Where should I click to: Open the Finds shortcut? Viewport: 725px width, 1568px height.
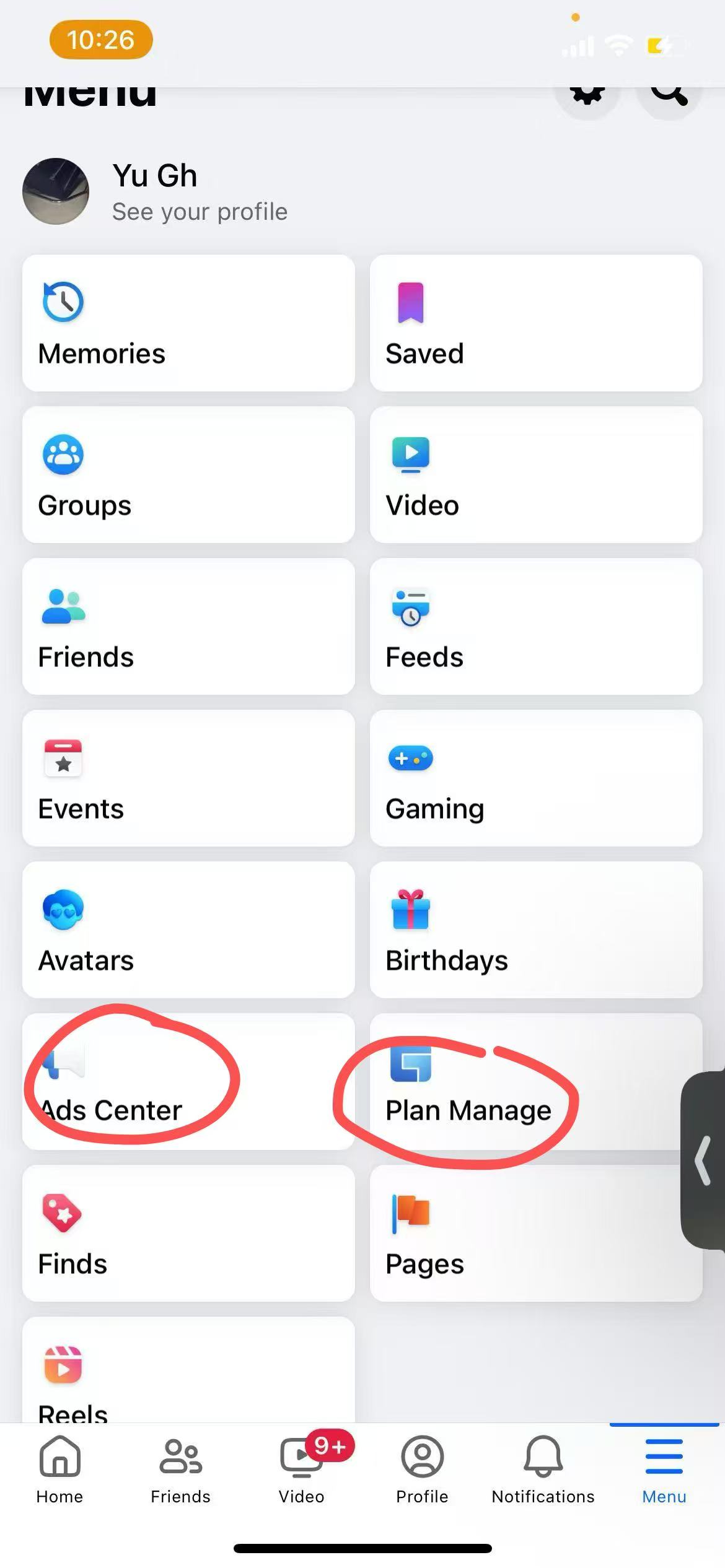click(188, 1233)
